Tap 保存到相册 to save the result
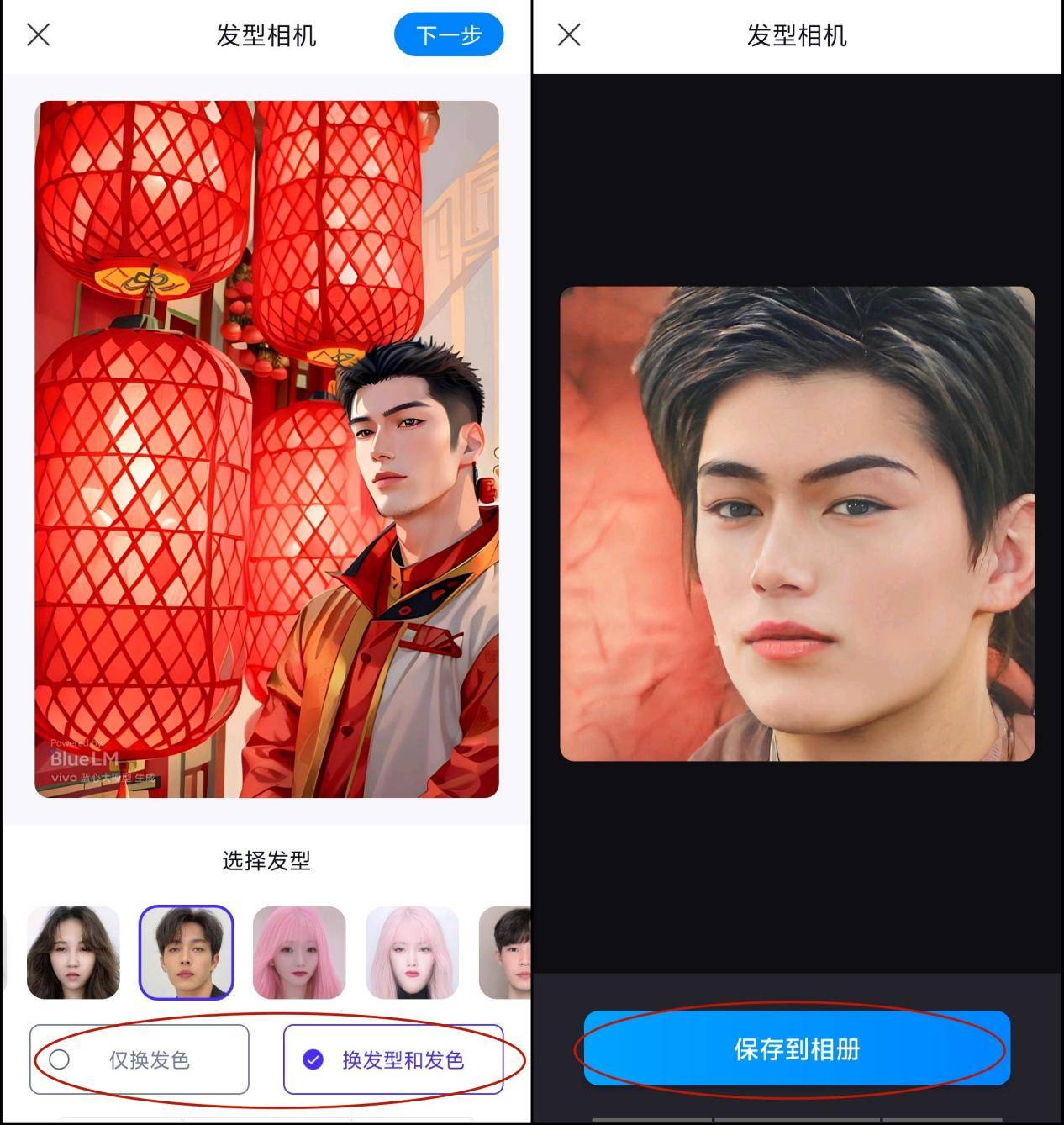The image size is (1064, 1125). coord(796,1048)
